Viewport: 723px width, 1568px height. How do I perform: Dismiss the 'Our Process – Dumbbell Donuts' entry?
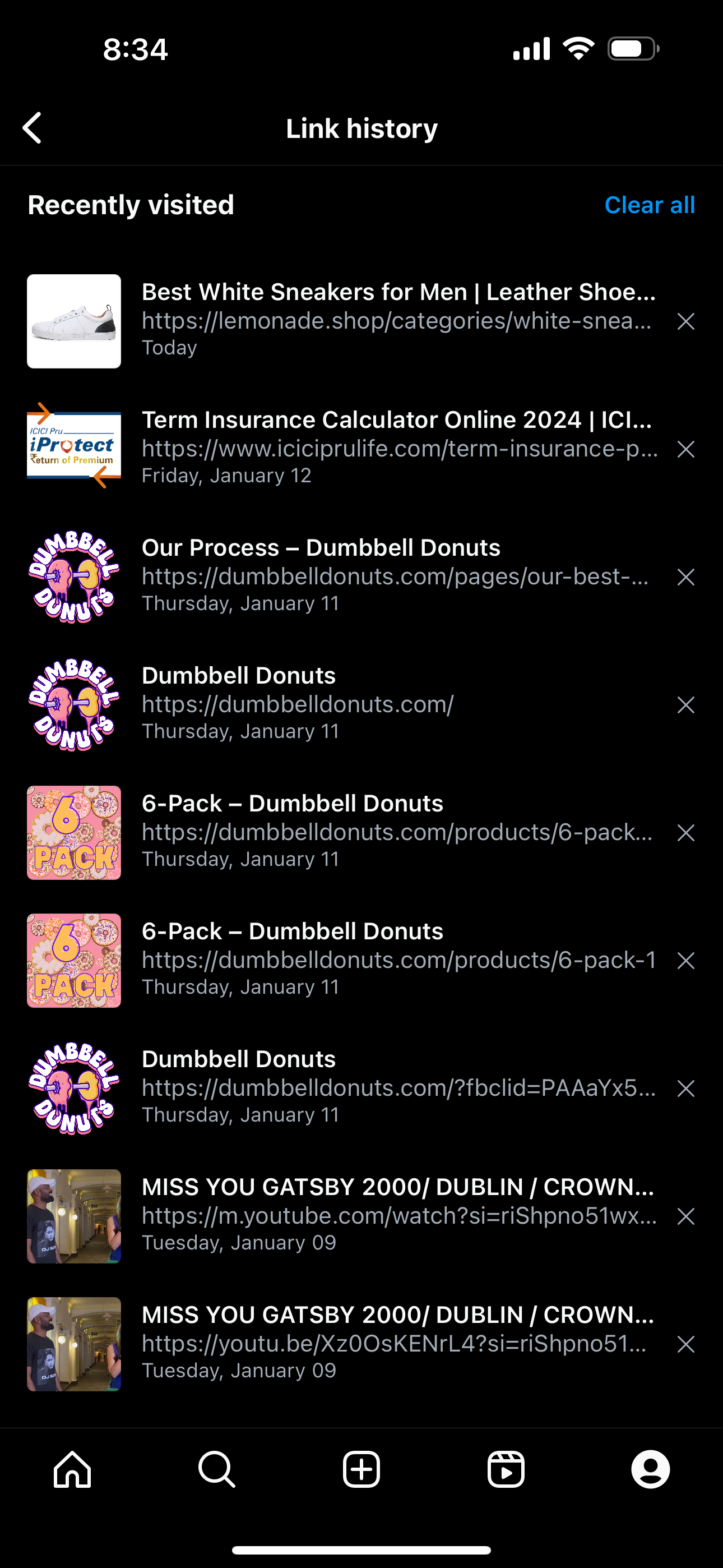pyautogui.click(x=687, y=577)
